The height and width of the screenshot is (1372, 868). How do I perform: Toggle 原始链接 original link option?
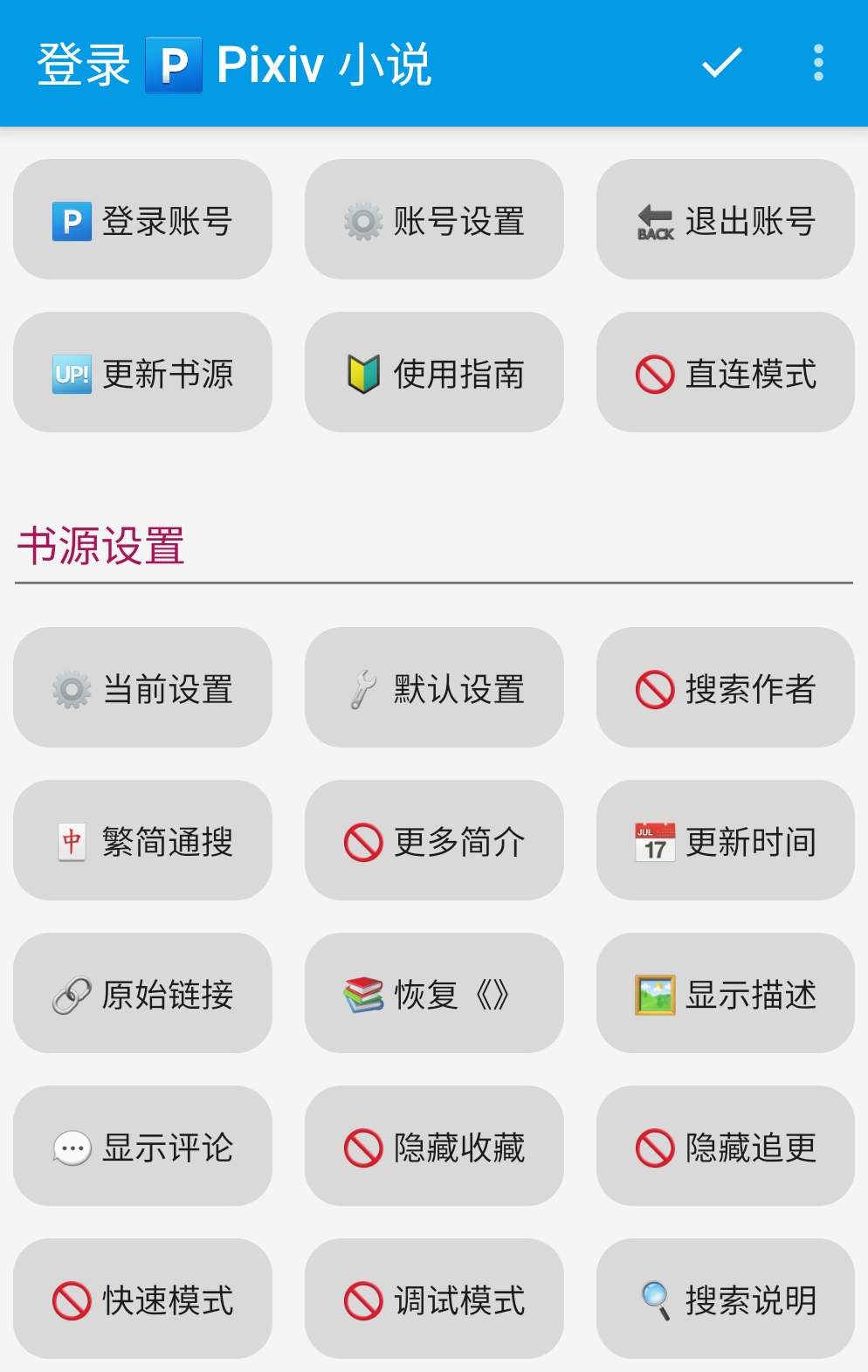(142, 993)
